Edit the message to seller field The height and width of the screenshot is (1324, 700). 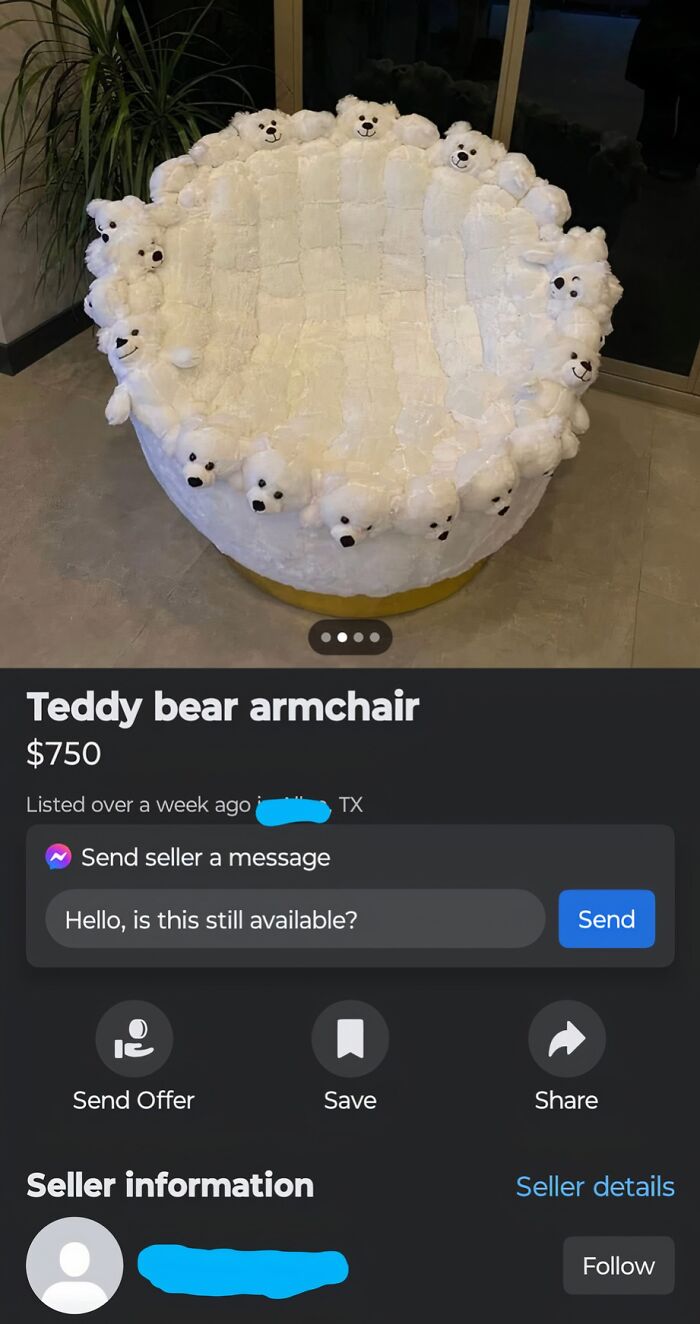pyautogui.click(x=295, y=919)
